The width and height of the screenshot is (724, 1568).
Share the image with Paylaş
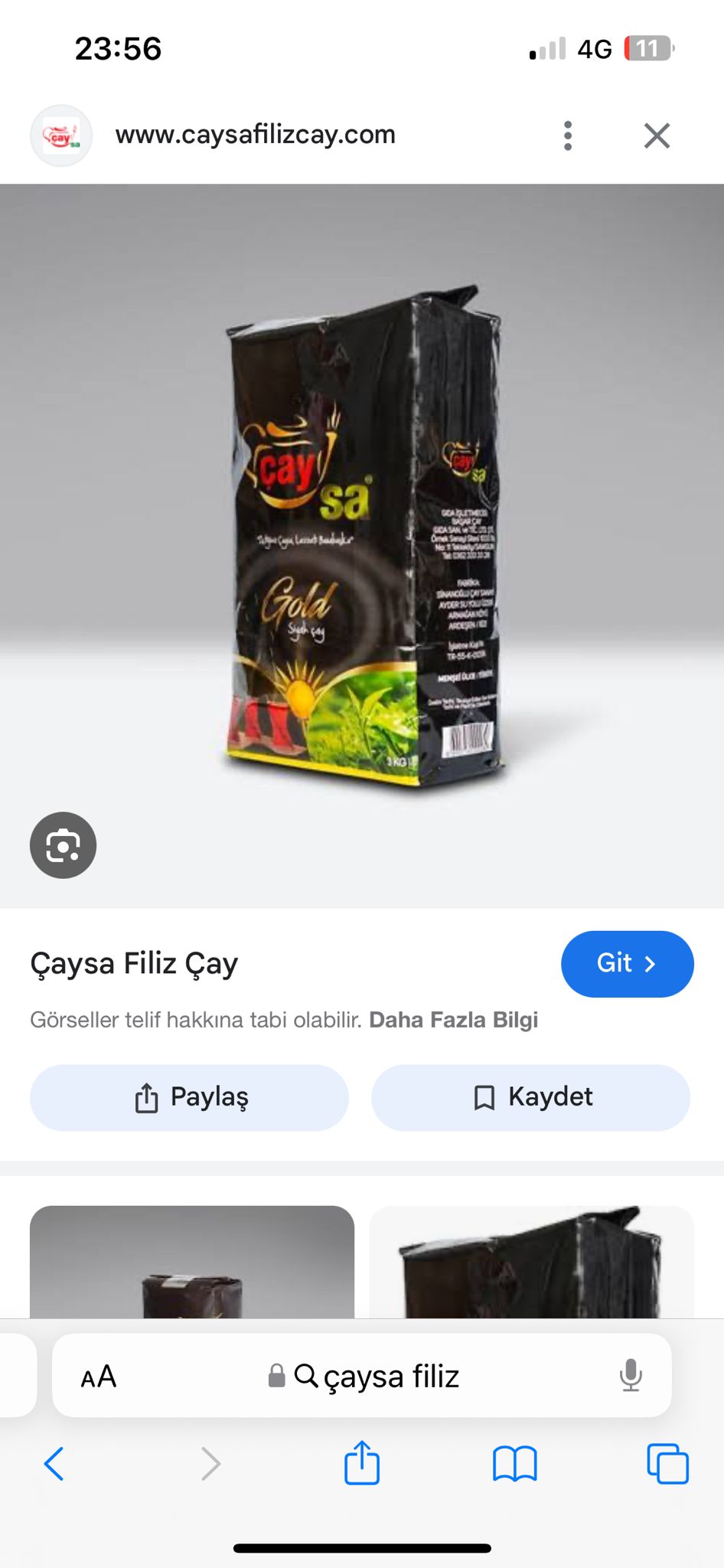189,1097
